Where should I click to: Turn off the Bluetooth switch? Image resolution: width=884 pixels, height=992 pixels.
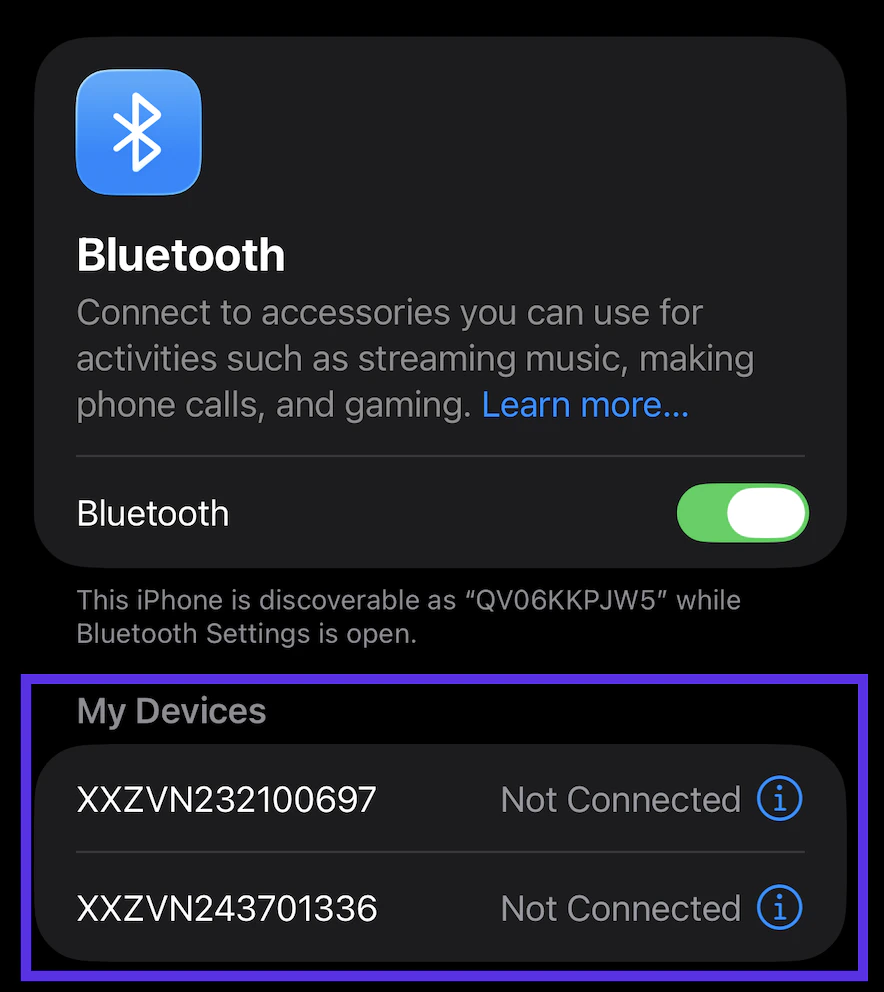tap(742, 513)
